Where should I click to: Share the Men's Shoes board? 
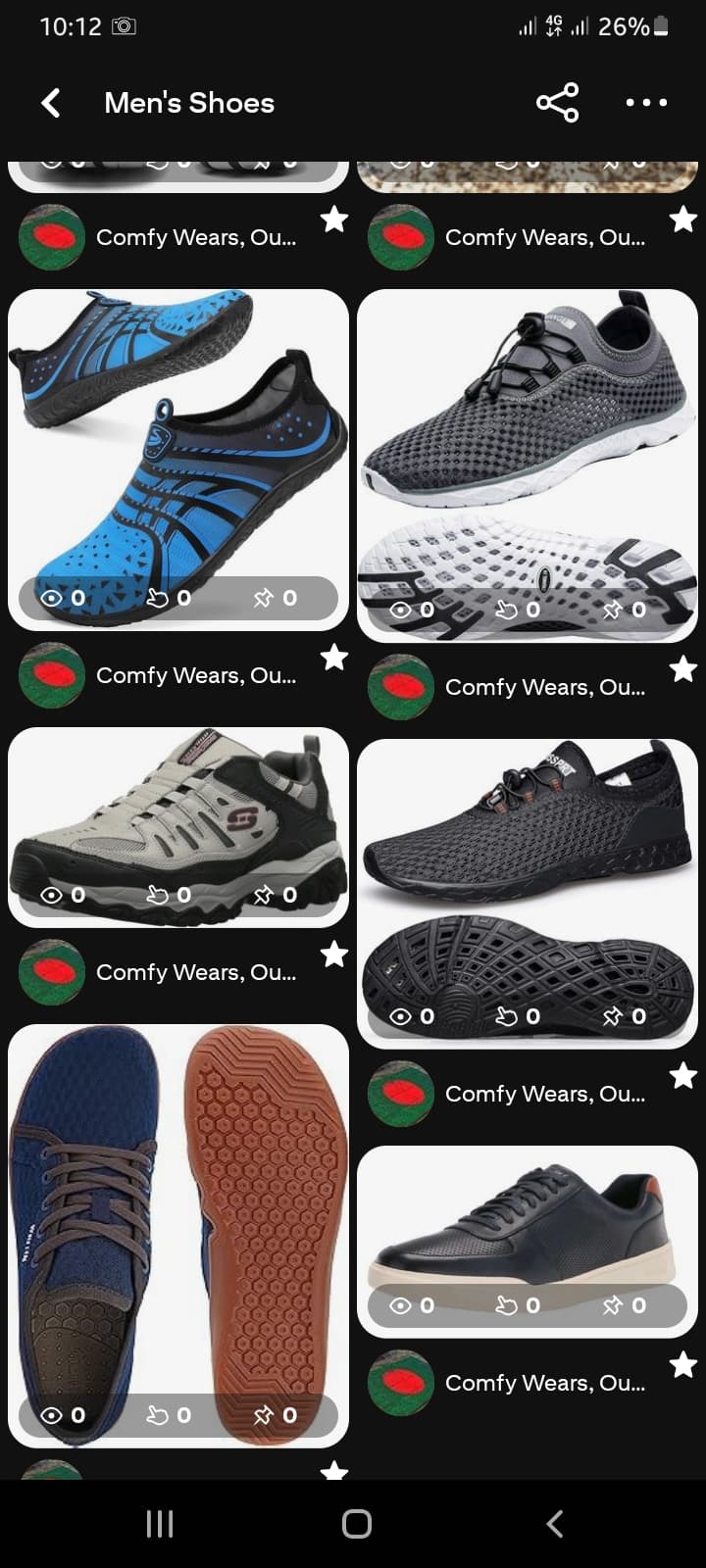click(557, 103)
